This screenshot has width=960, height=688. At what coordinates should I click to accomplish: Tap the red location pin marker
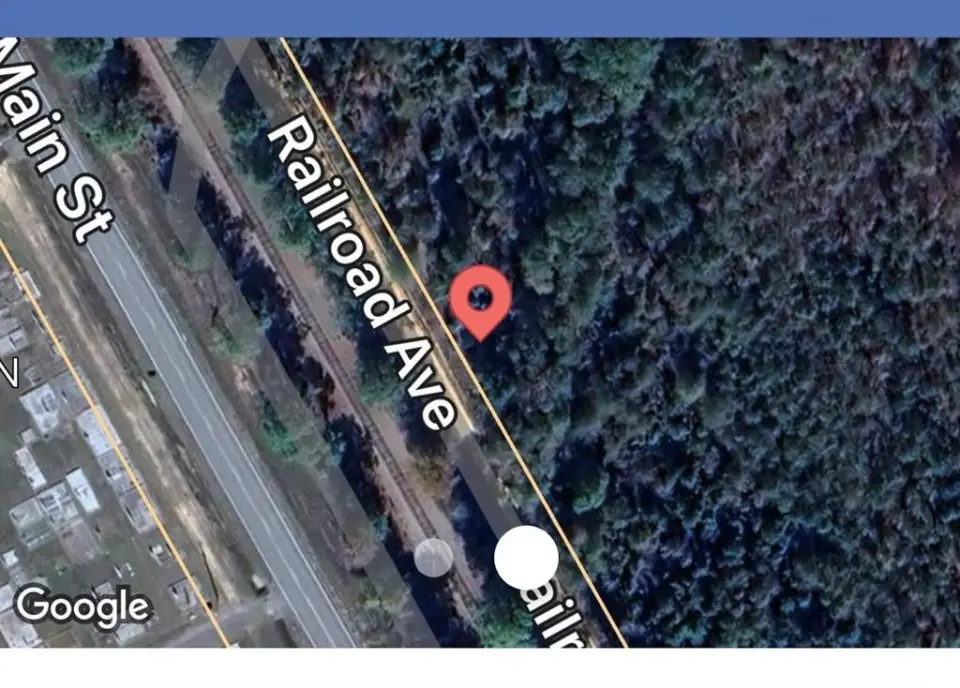[480, 299]
